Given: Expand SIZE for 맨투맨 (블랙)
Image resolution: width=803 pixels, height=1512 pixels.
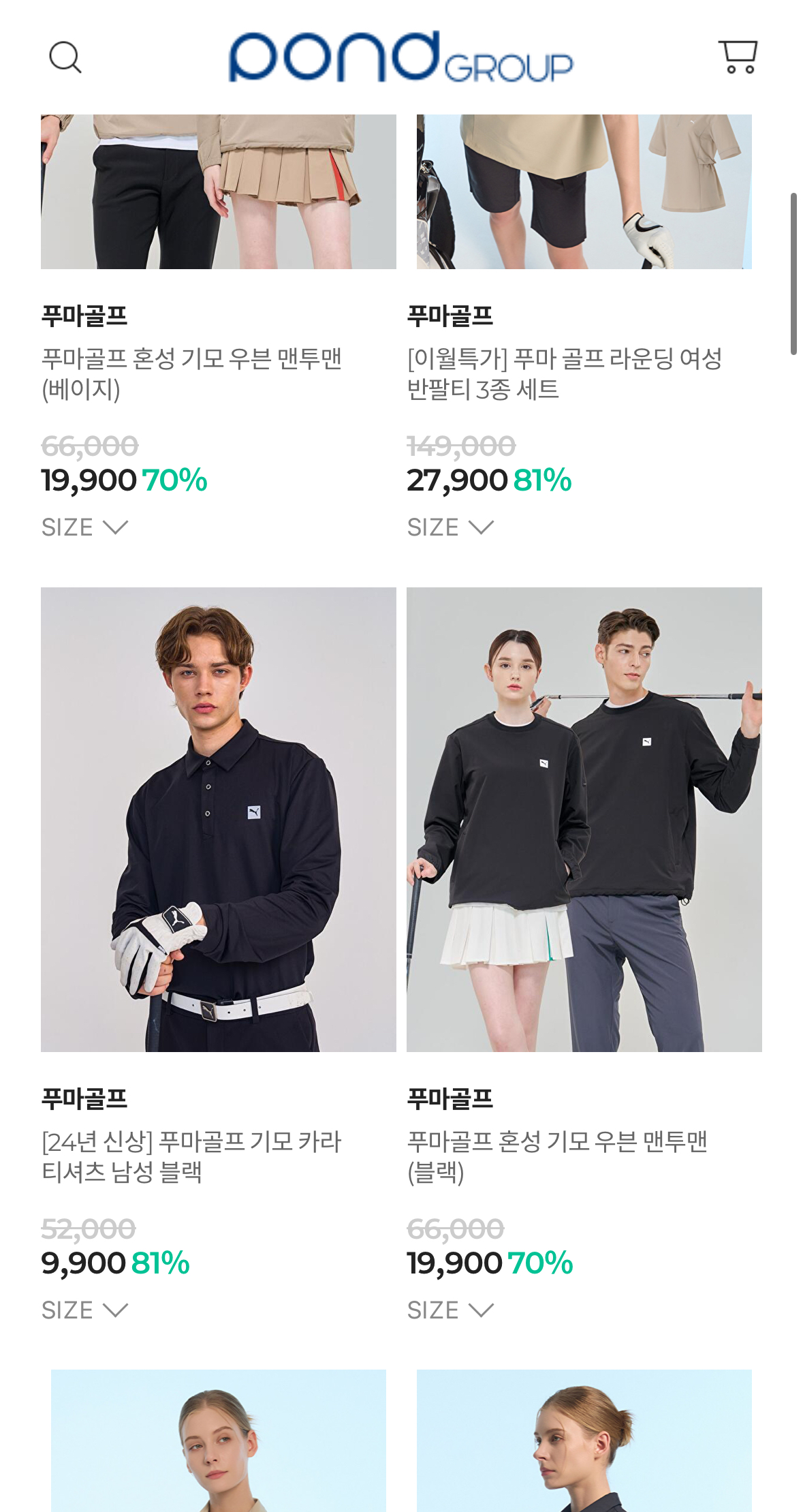Looking at the screenshot, I should pos(450,1310).
